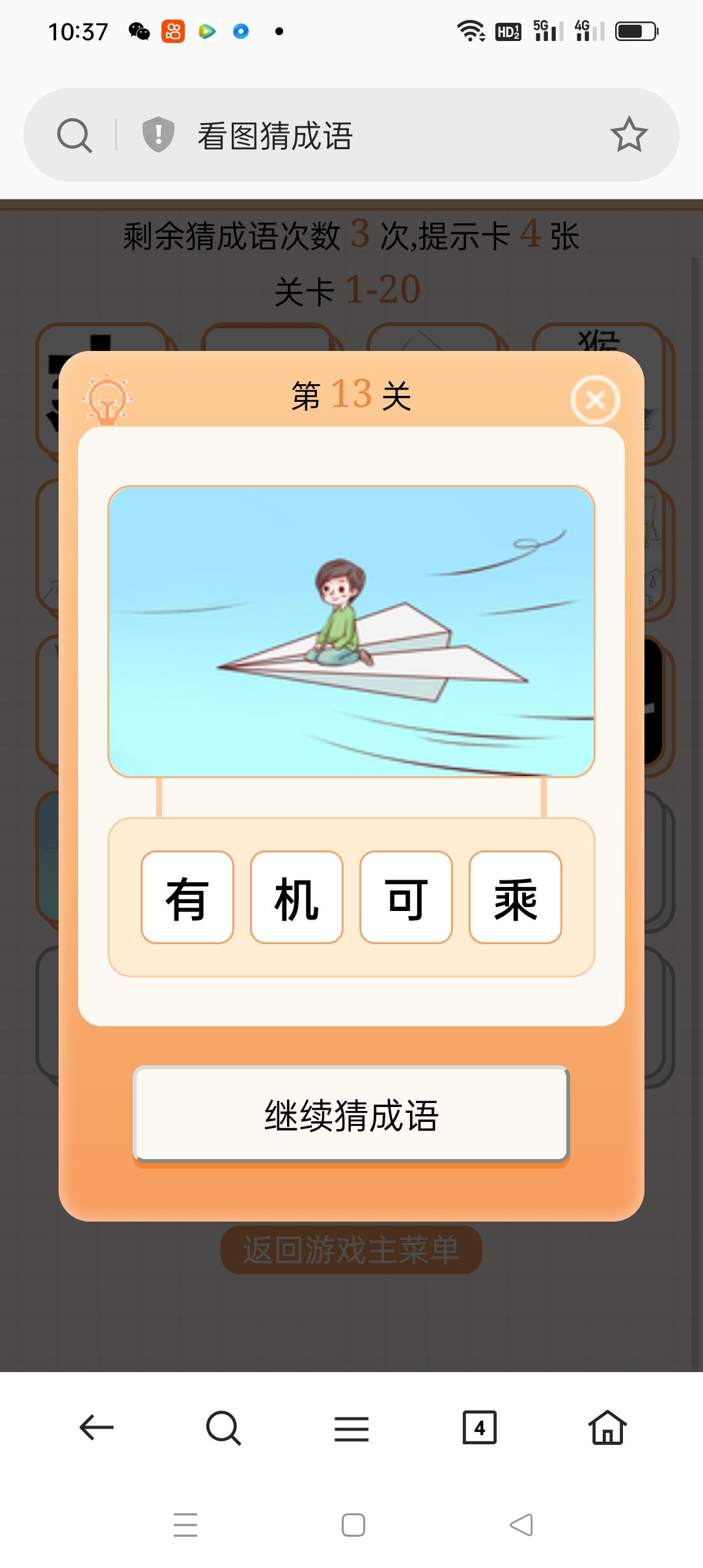Select the 机 character tile

pyautogui.click(x=297, y=897)
